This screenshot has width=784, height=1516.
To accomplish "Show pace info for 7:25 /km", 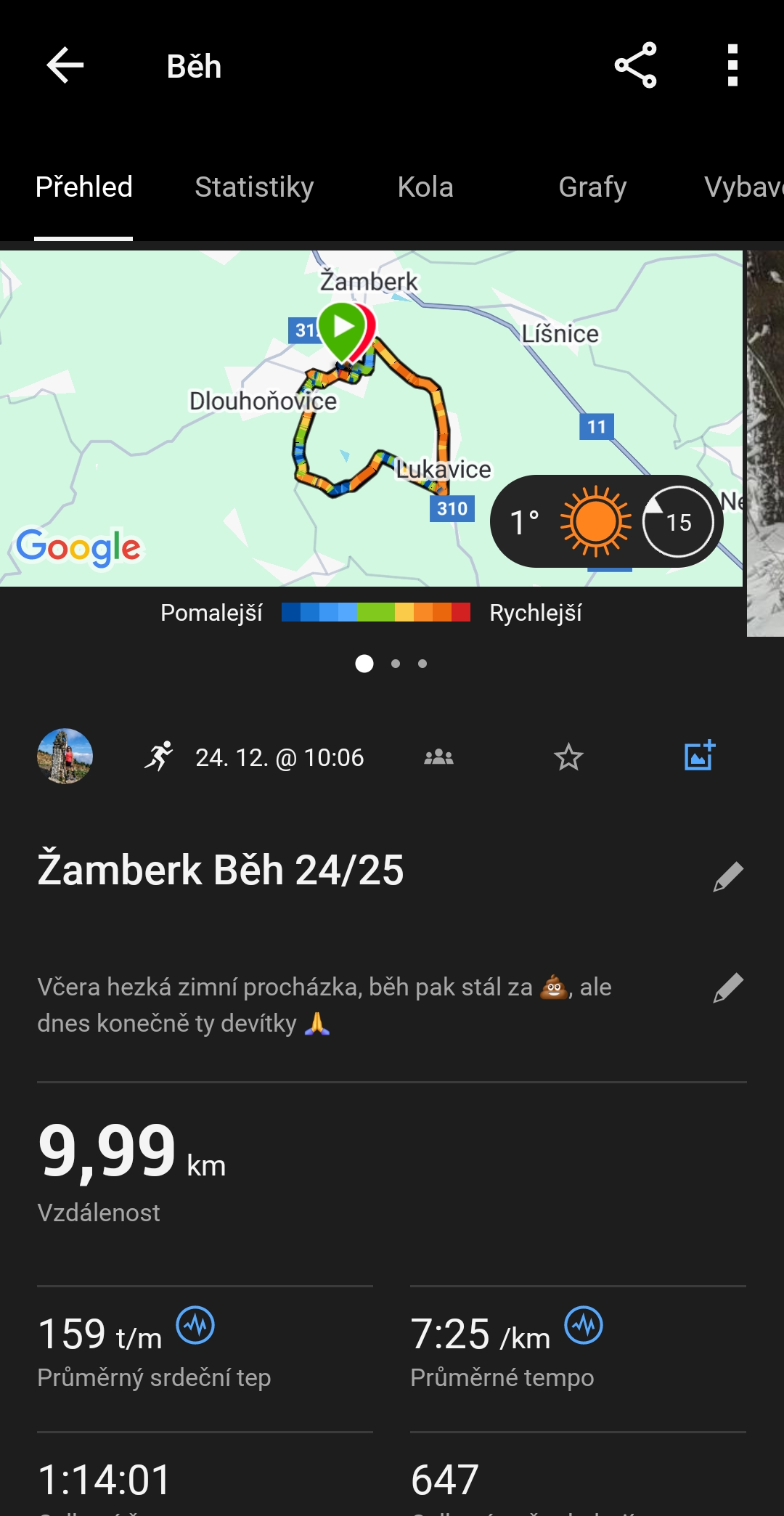I will click(x=584, y=1325).
